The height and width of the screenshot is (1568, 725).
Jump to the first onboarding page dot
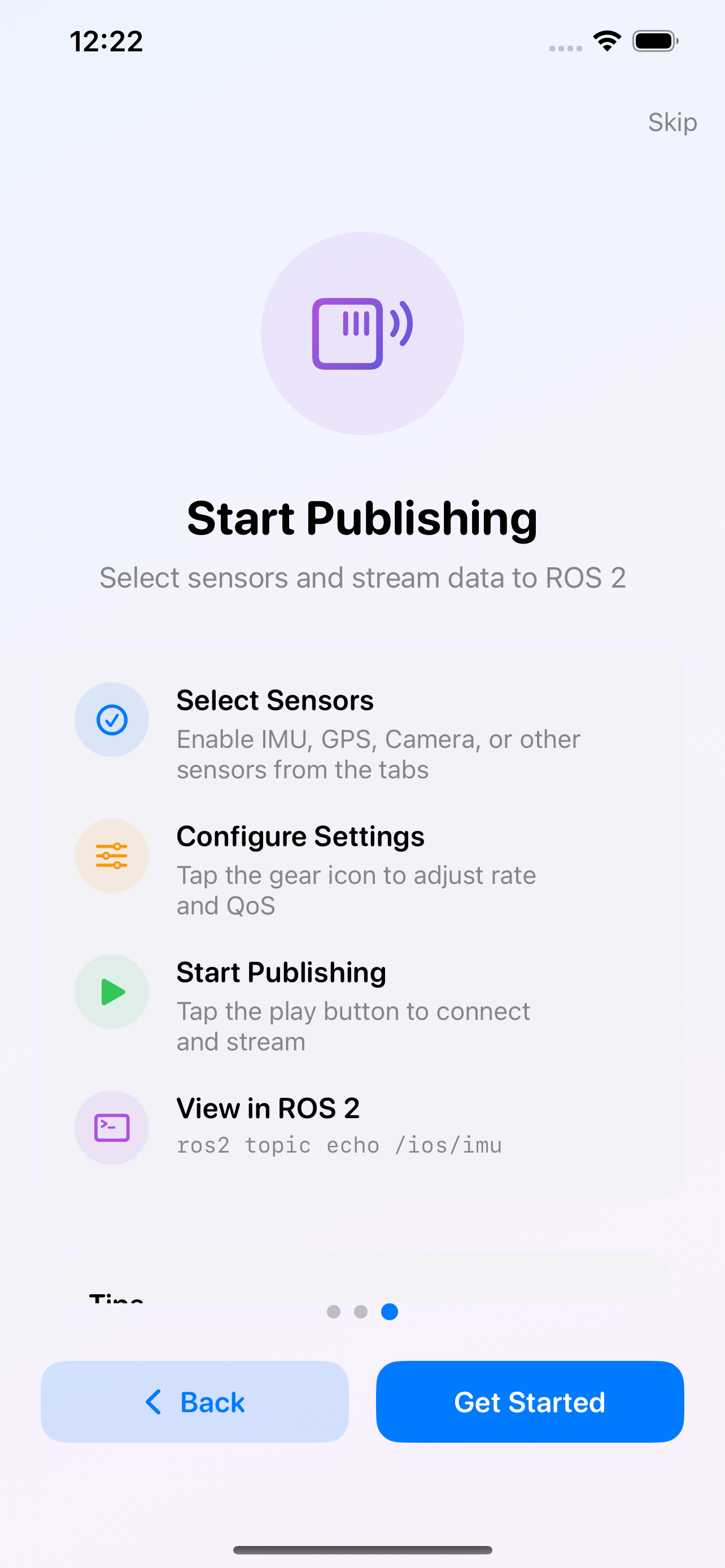334,1311
